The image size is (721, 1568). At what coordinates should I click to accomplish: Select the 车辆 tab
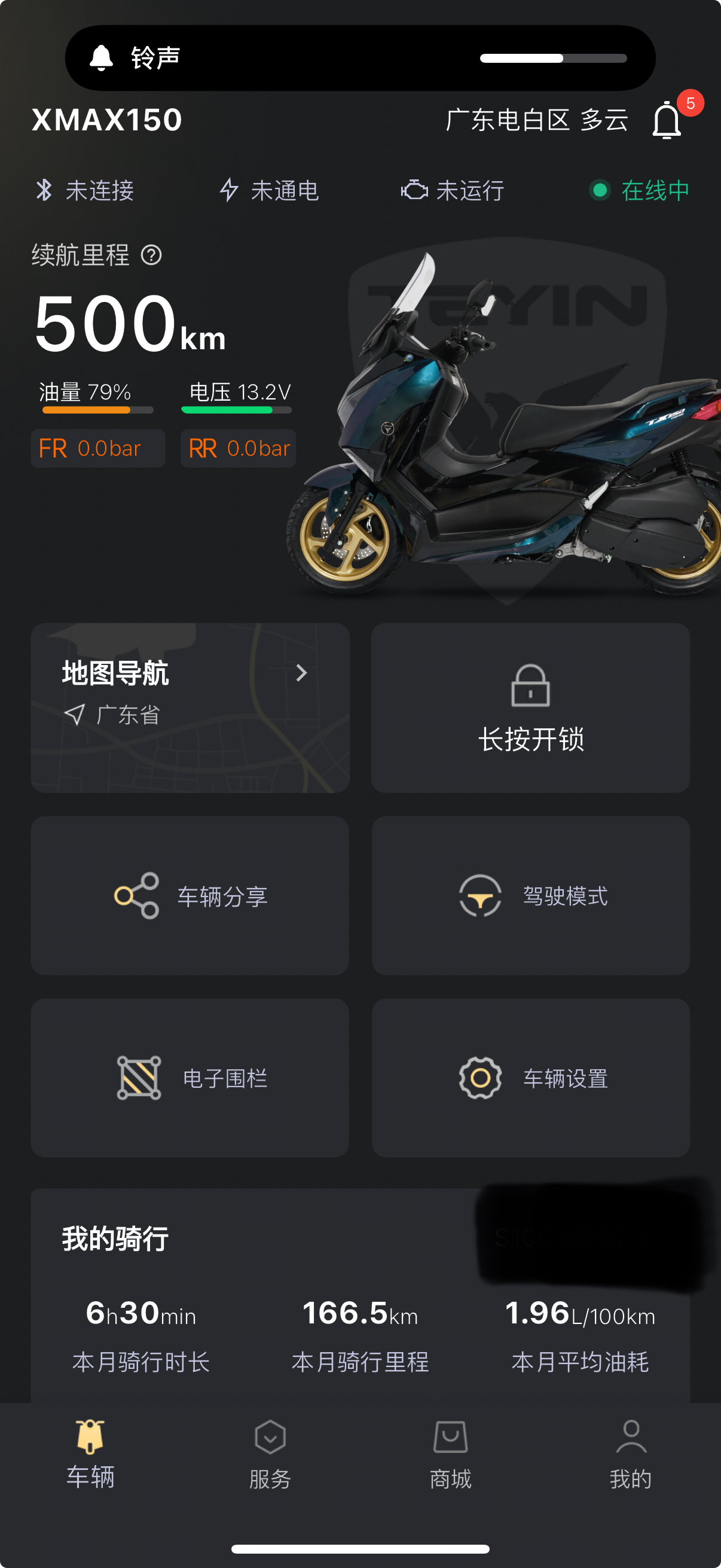90,1455
